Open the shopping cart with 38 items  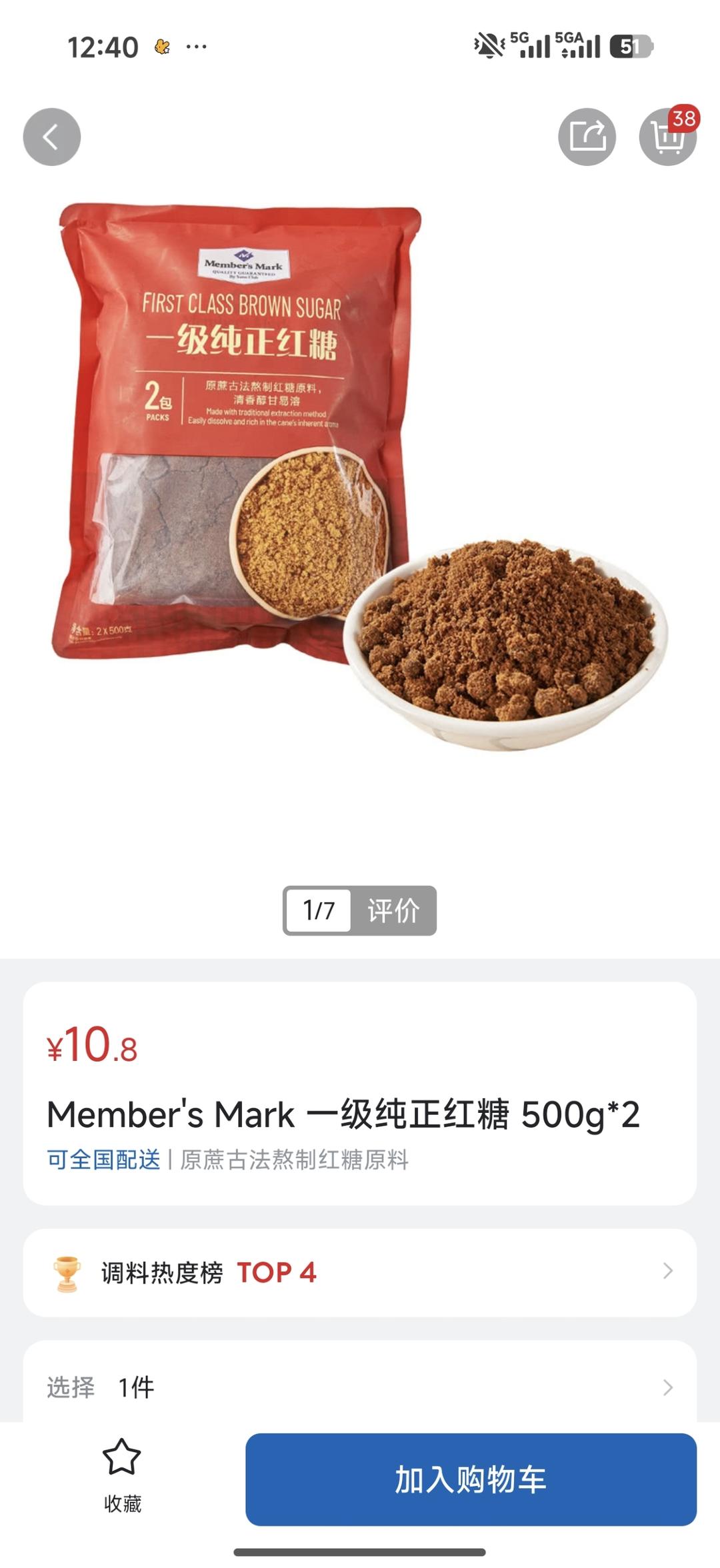click(667, 137)
